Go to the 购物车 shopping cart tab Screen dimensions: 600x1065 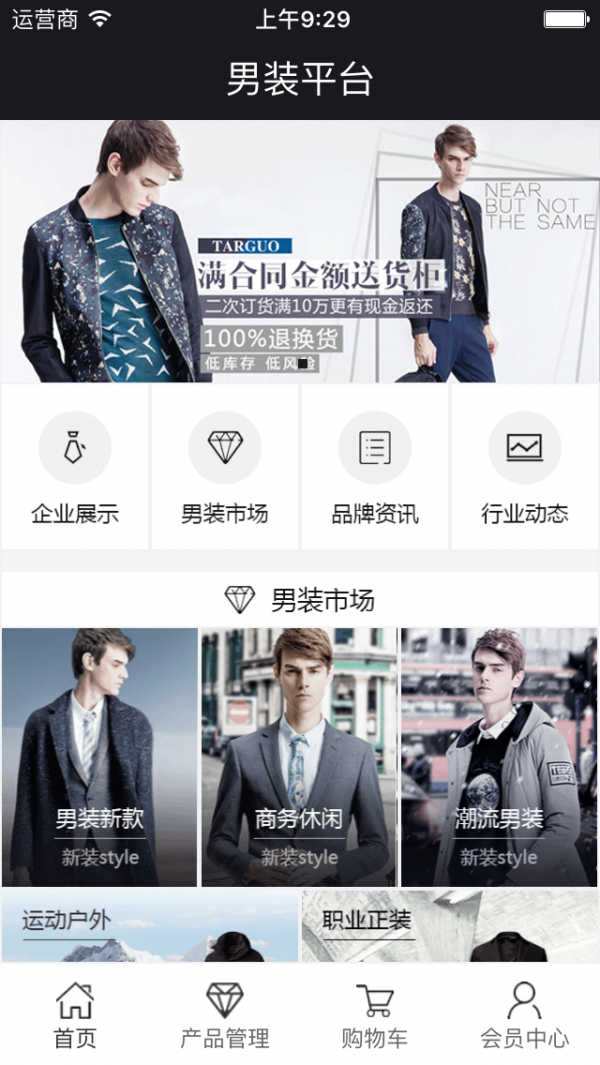[375, 1014]
